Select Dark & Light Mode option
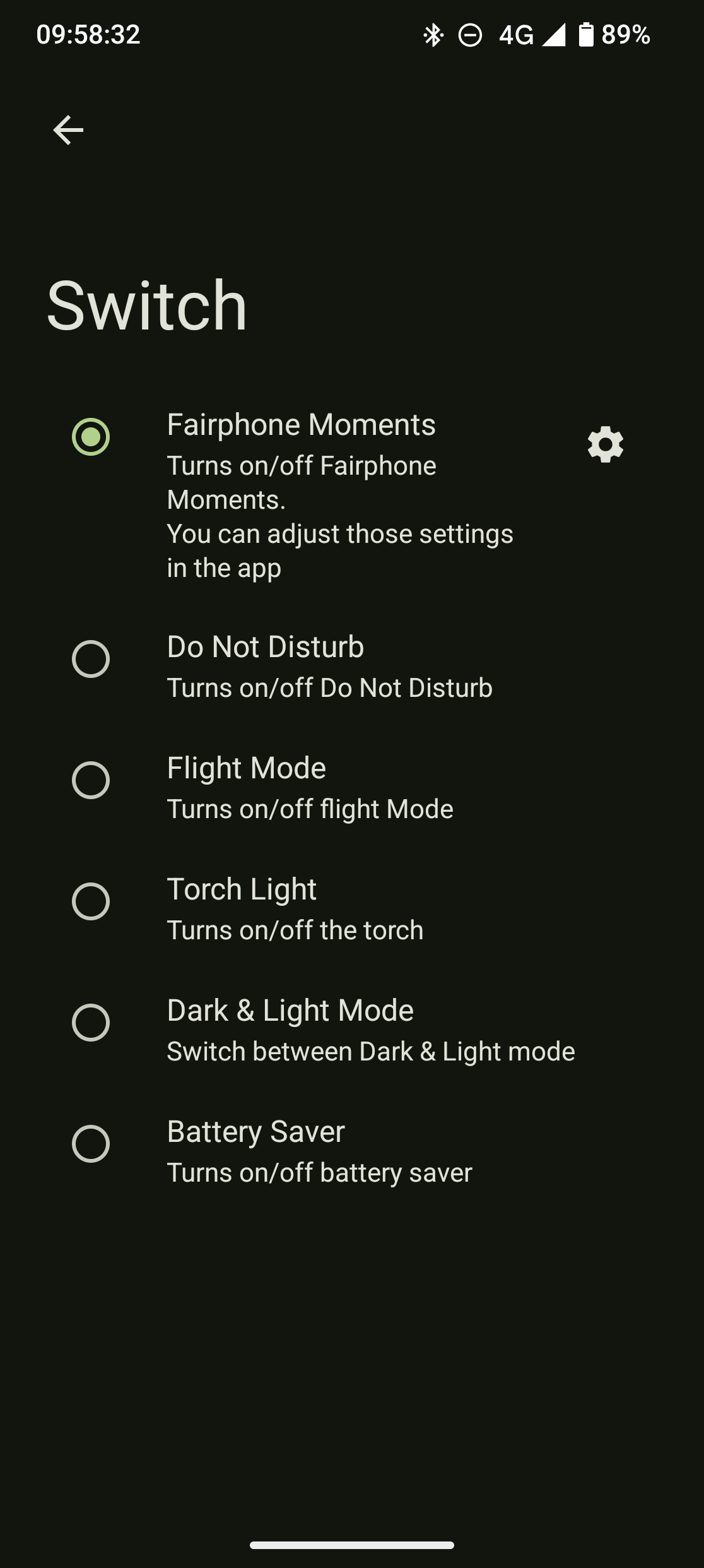The height and width of the screenshot is (1568, 704). coord(352,1030)
